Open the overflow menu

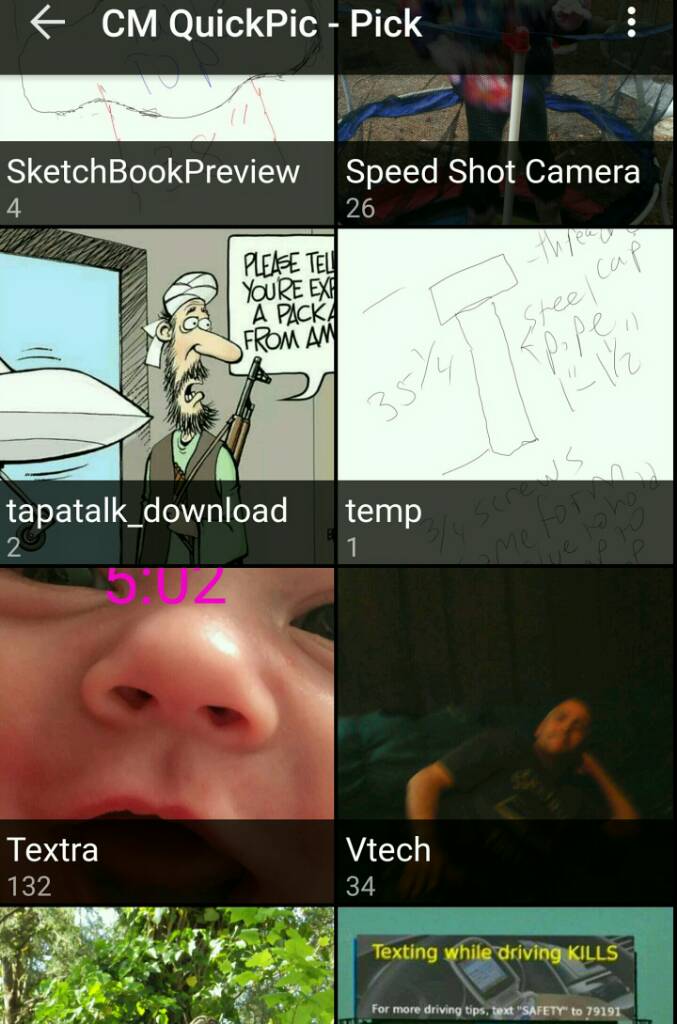tap(631, 23)
